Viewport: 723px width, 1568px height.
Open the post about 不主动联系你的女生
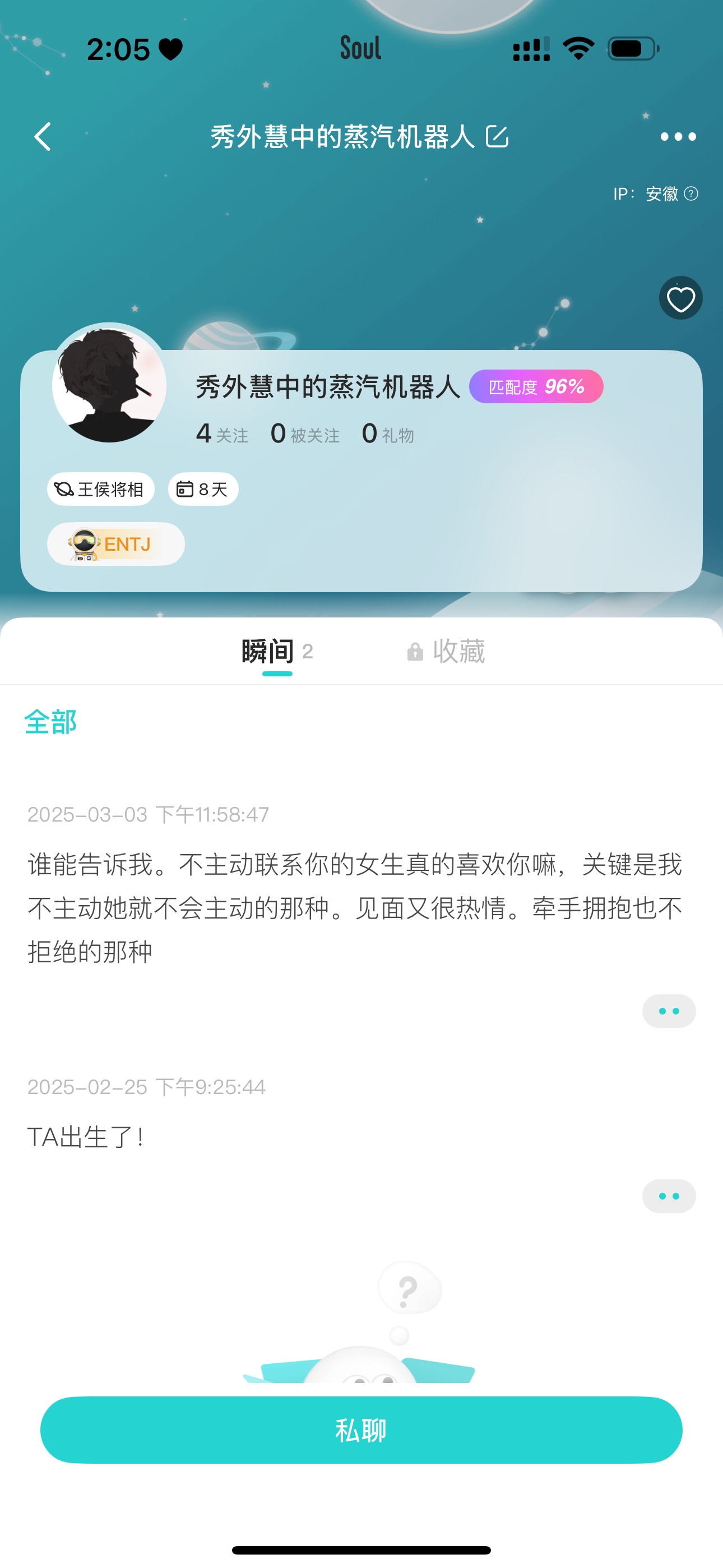355,907
